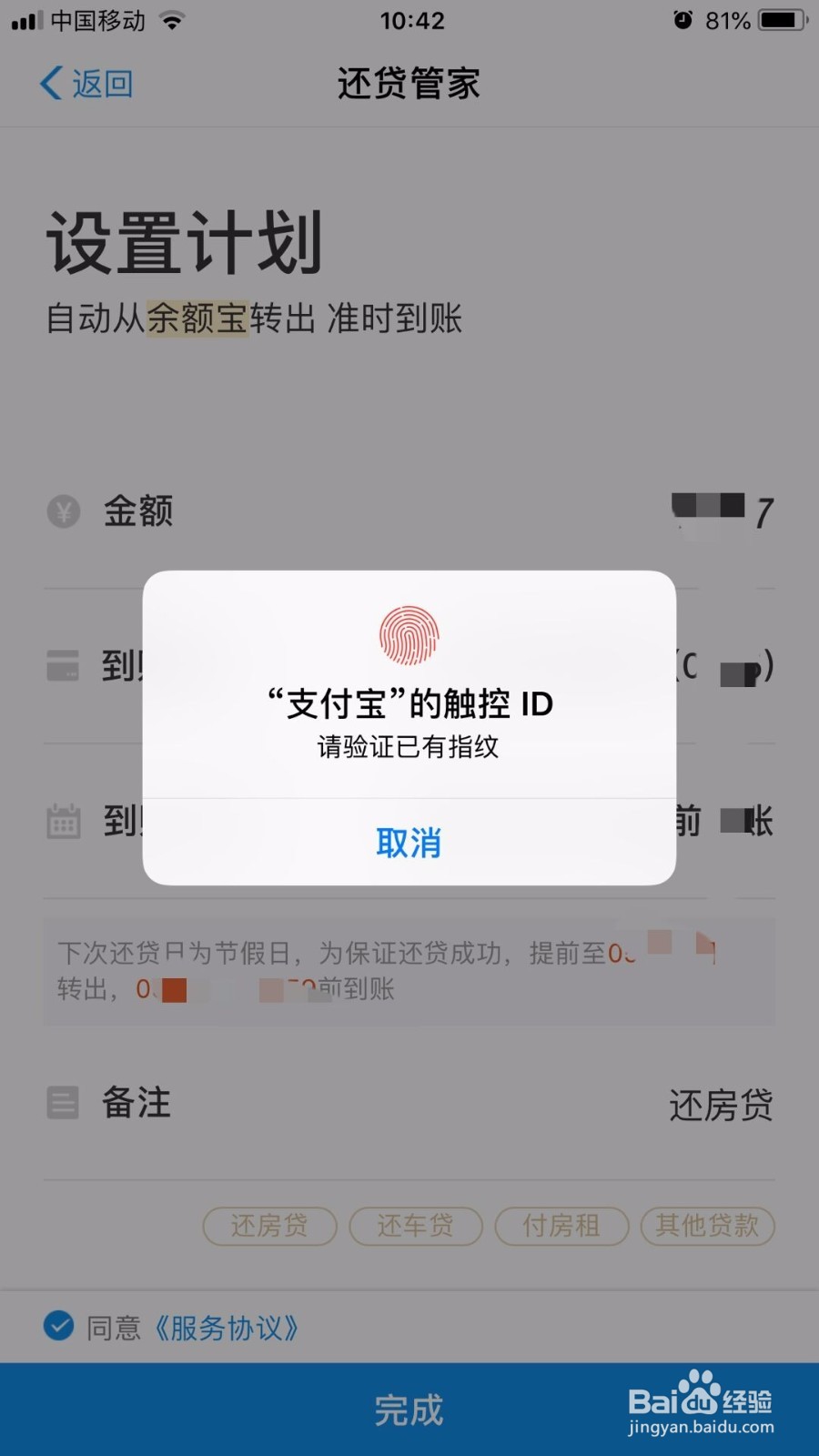Screen dimensions: 819x1456
Task: Select the 还车贷 tag option
Action: click(x=416, y=1227)
